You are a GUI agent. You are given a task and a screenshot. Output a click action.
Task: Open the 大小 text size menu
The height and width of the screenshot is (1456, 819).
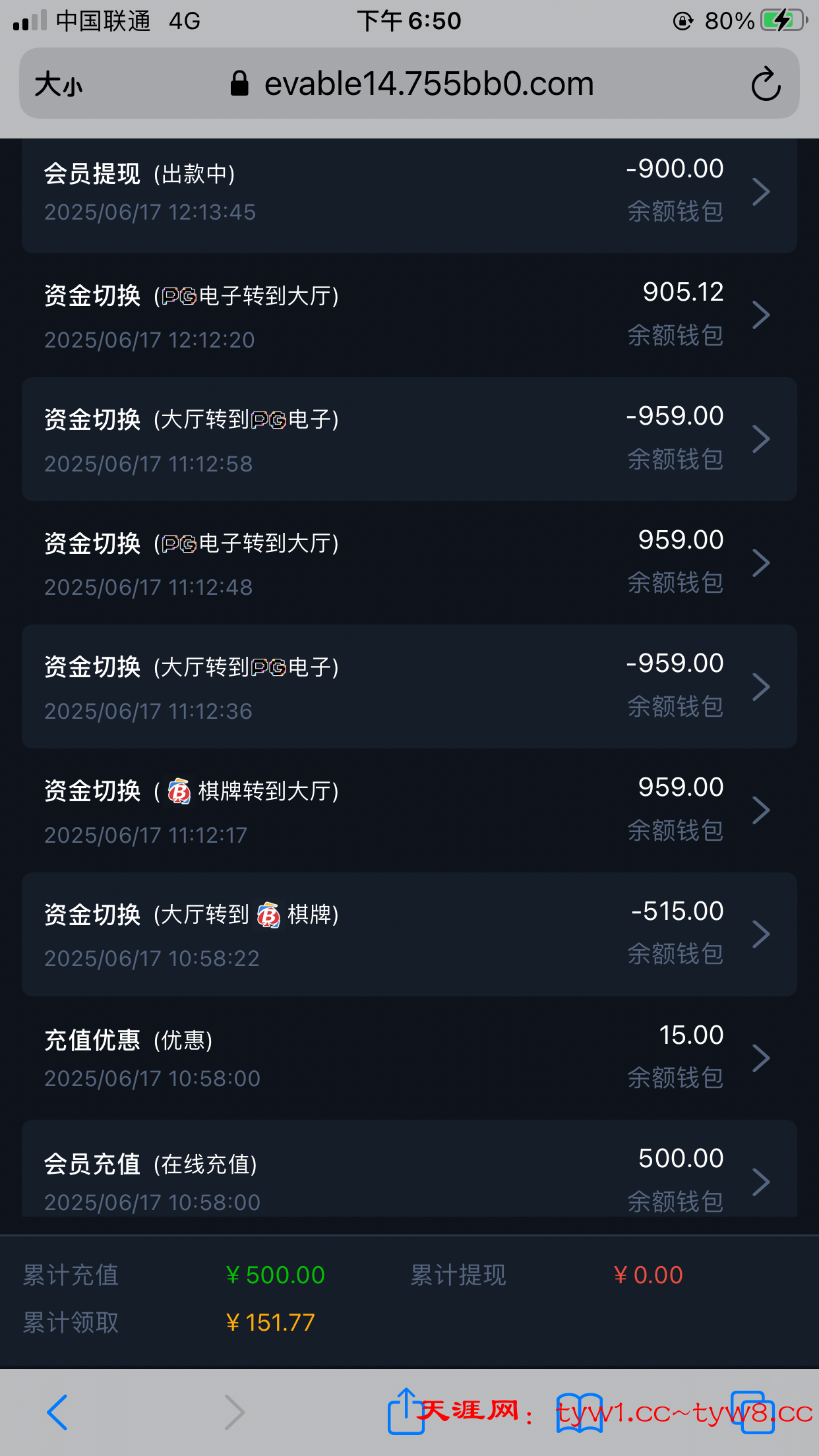coord(59,84)
